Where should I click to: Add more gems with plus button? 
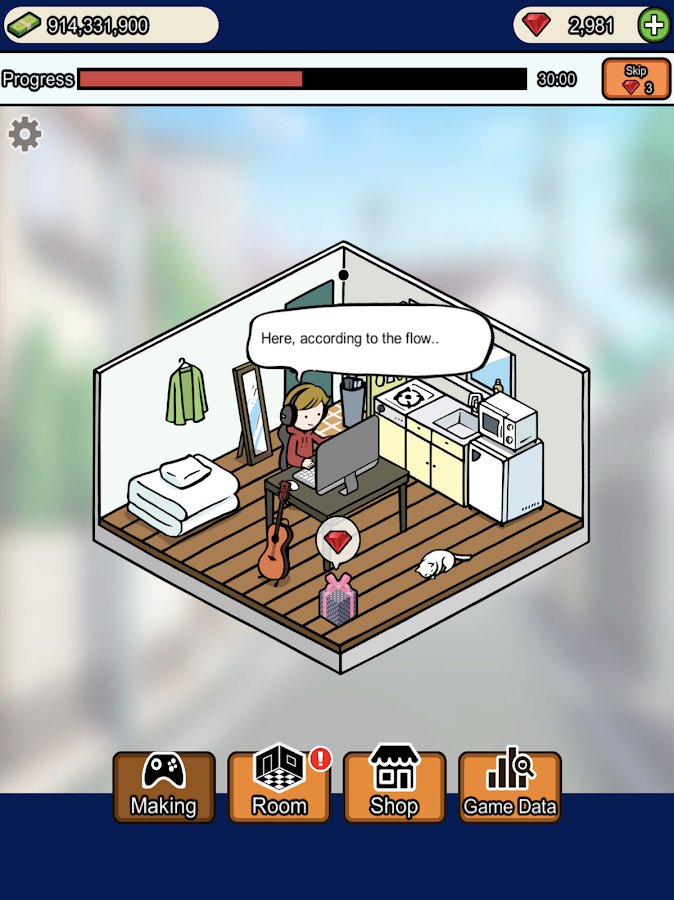[654, 25]
